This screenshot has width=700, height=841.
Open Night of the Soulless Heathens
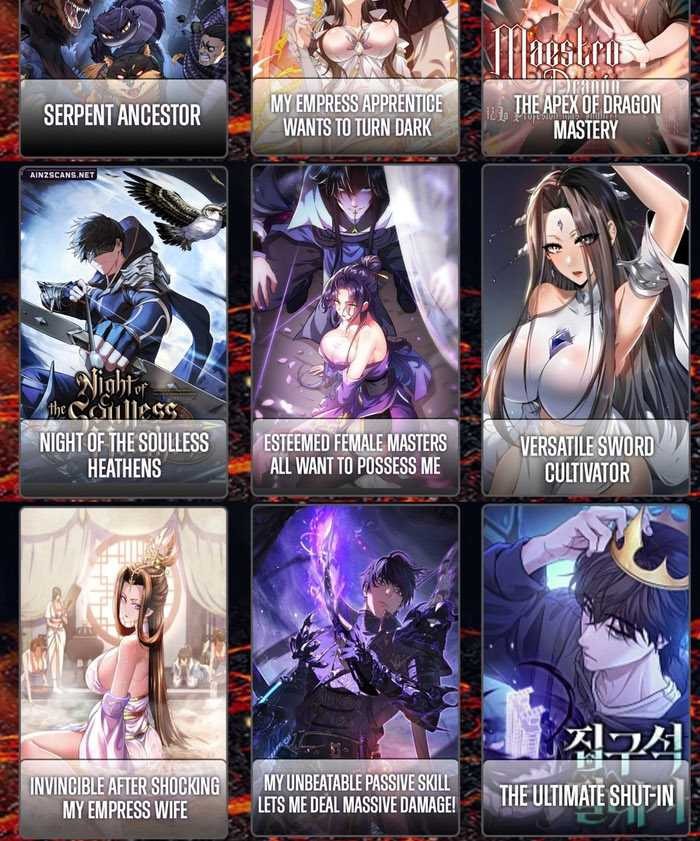tap(123, 330)
